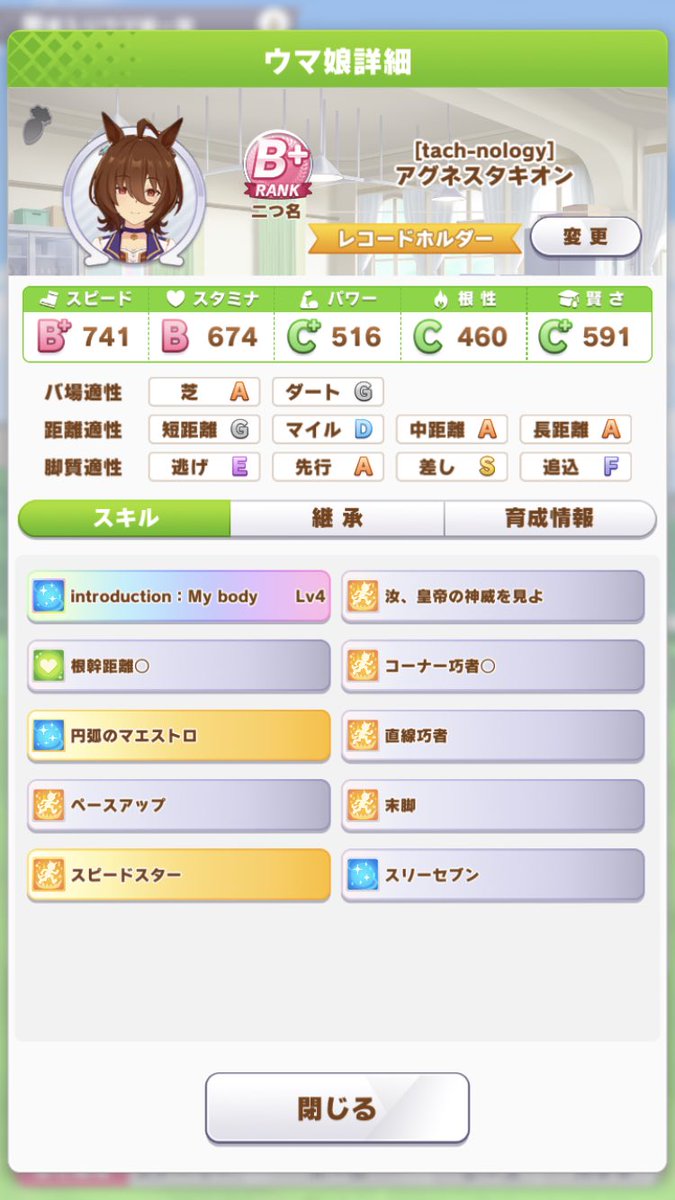Open the スリーセブン skill details
The image size is (675, 1200).
tap(493, 875)
